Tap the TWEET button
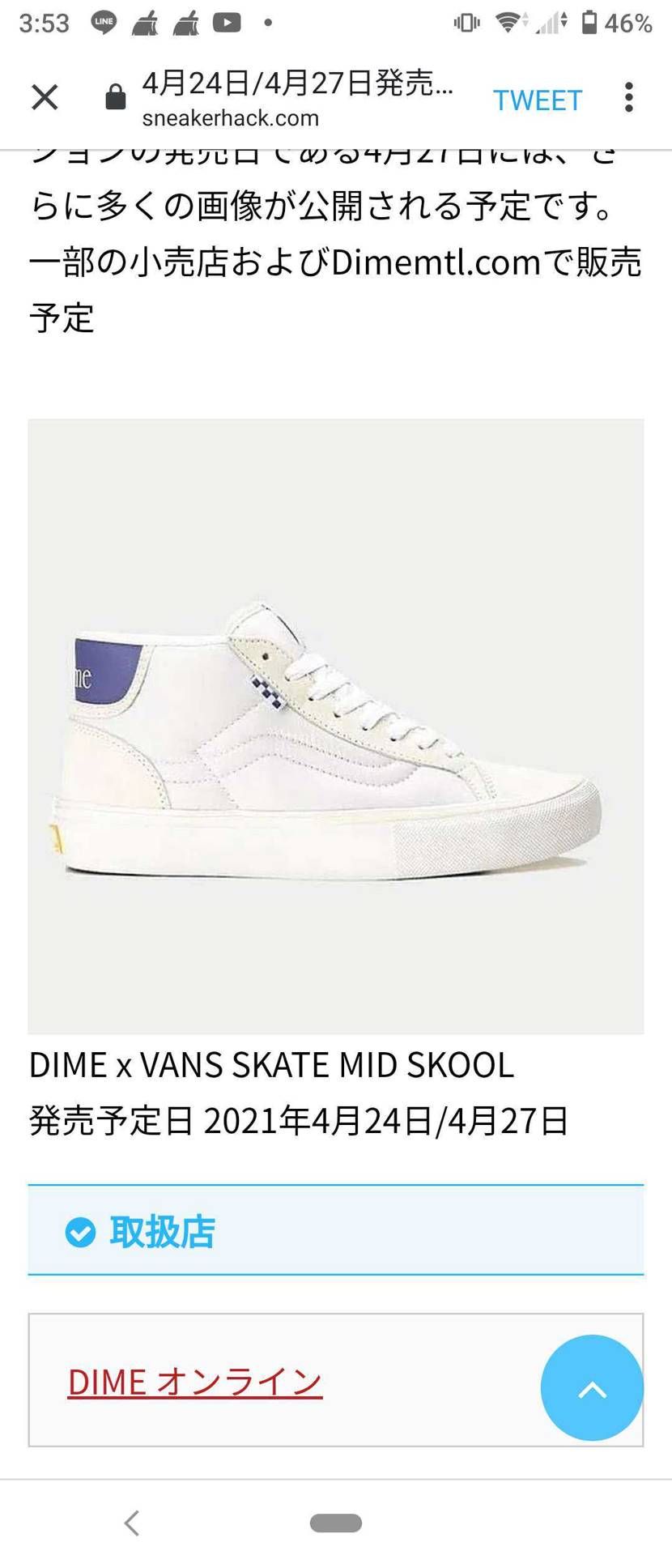Viewport: 672px width, 1568px height. click(538, 100)
